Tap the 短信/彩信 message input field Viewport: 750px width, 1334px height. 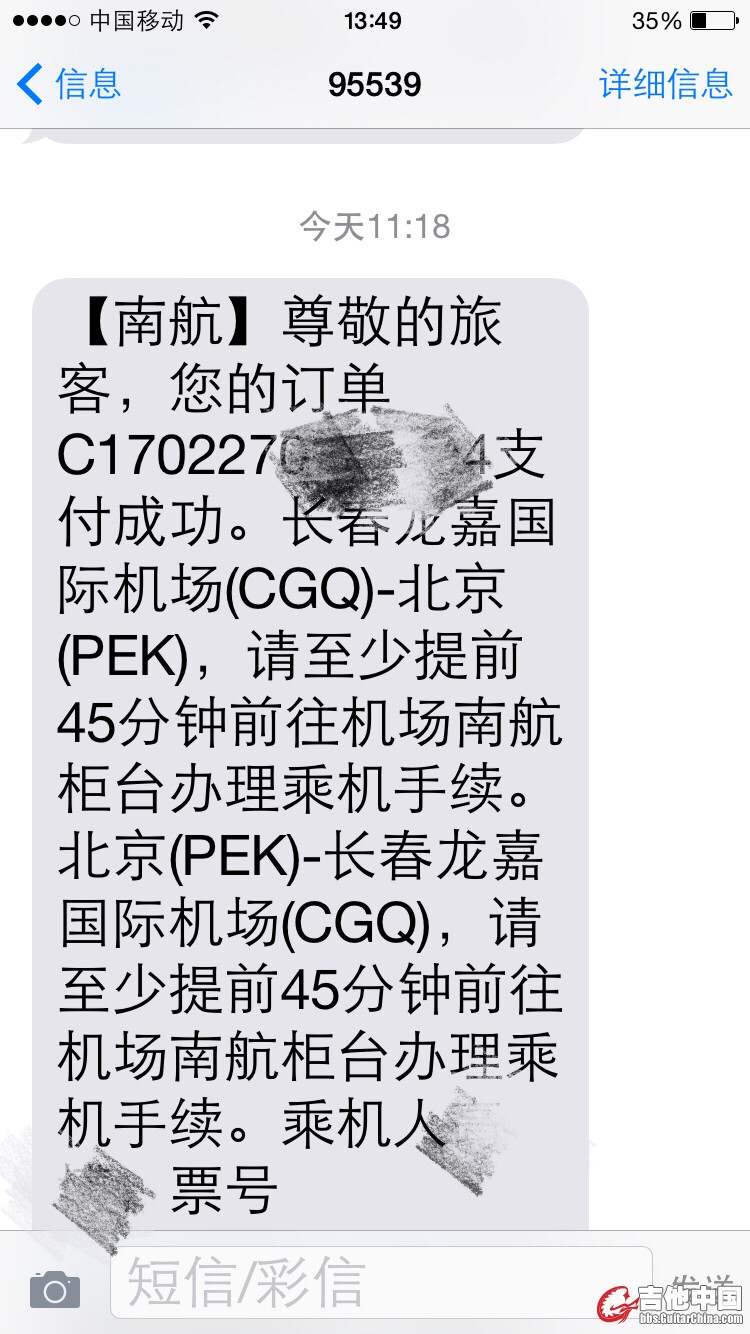click(x=380, y=1283)
